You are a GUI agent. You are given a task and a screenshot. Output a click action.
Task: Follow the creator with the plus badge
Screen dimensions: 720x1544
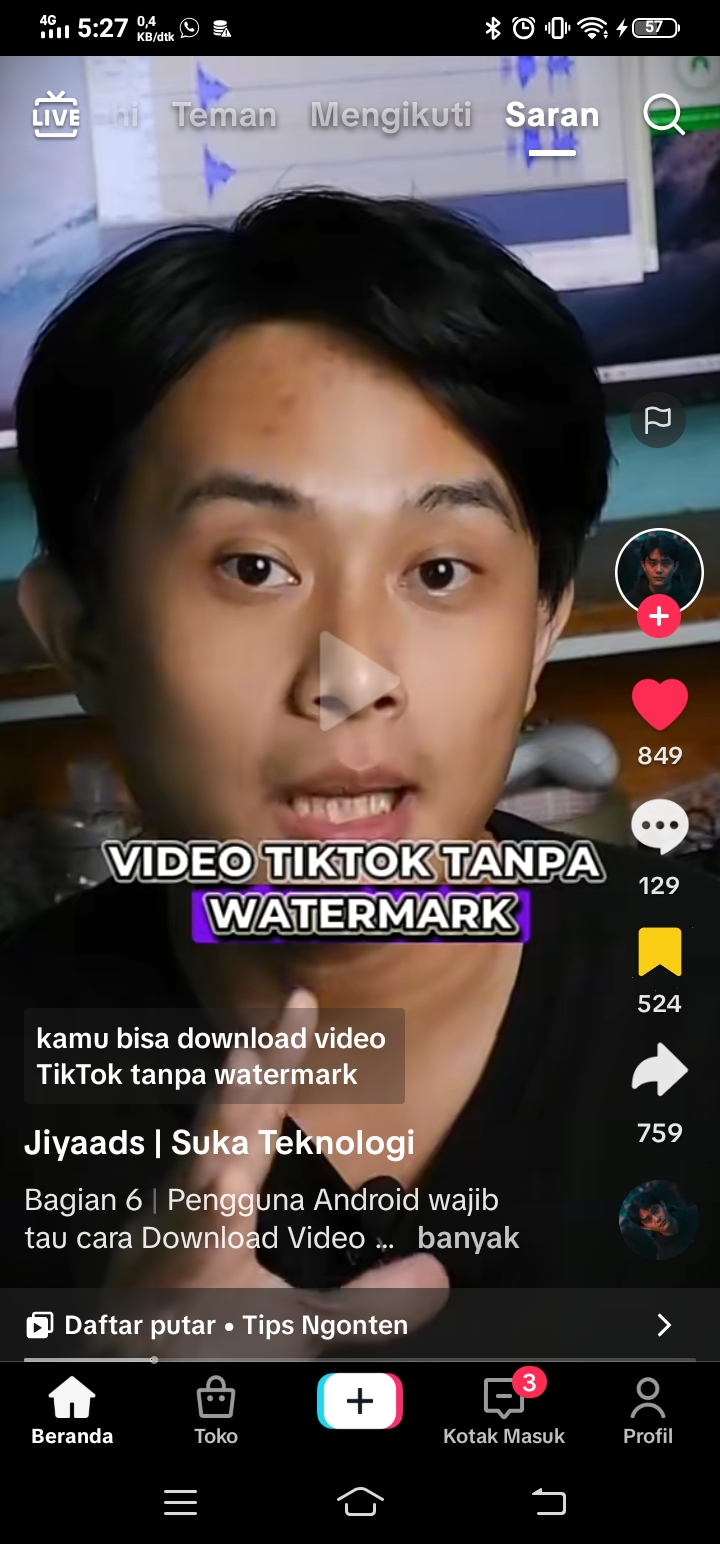[659, 617]
